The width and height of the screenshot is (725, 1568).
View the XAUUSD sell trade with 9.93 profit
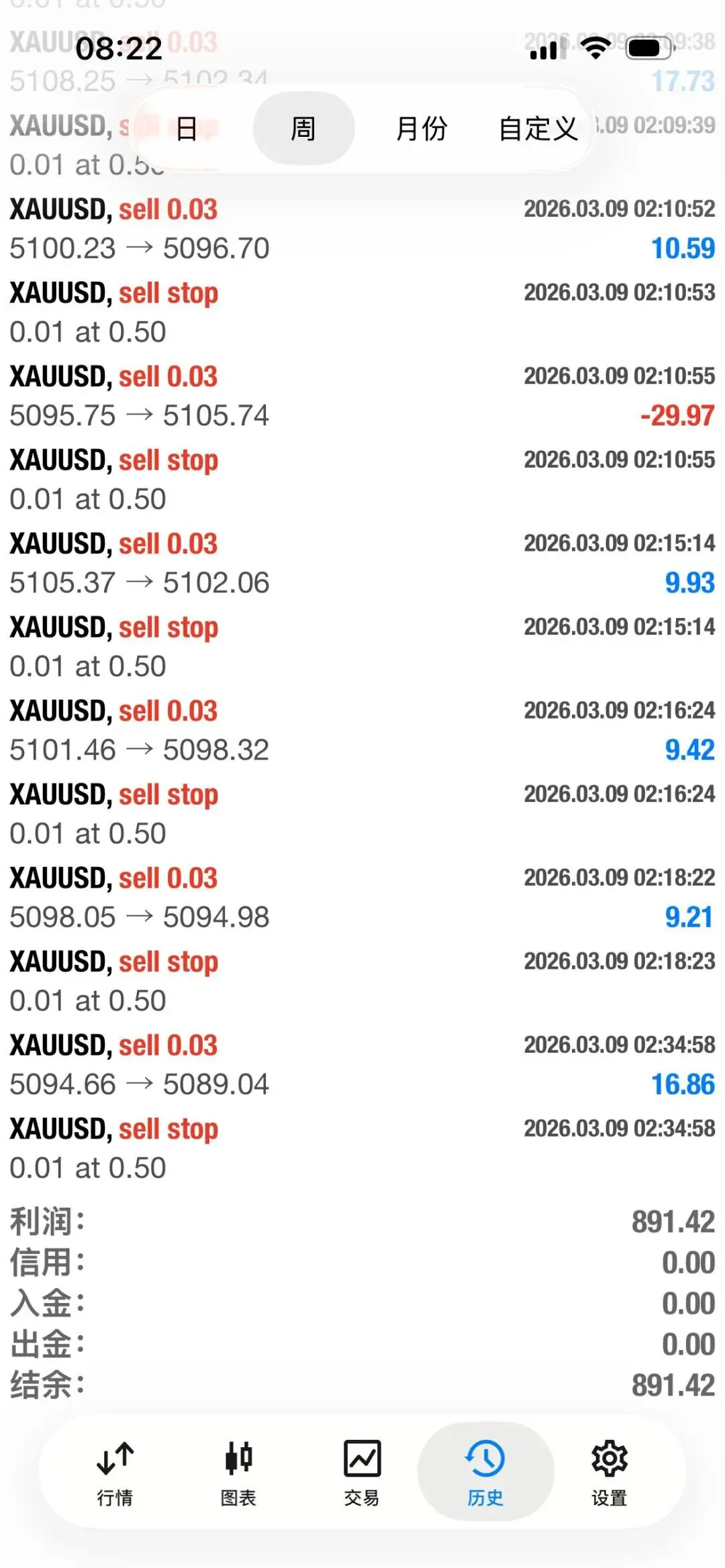(x=362, y=563)
